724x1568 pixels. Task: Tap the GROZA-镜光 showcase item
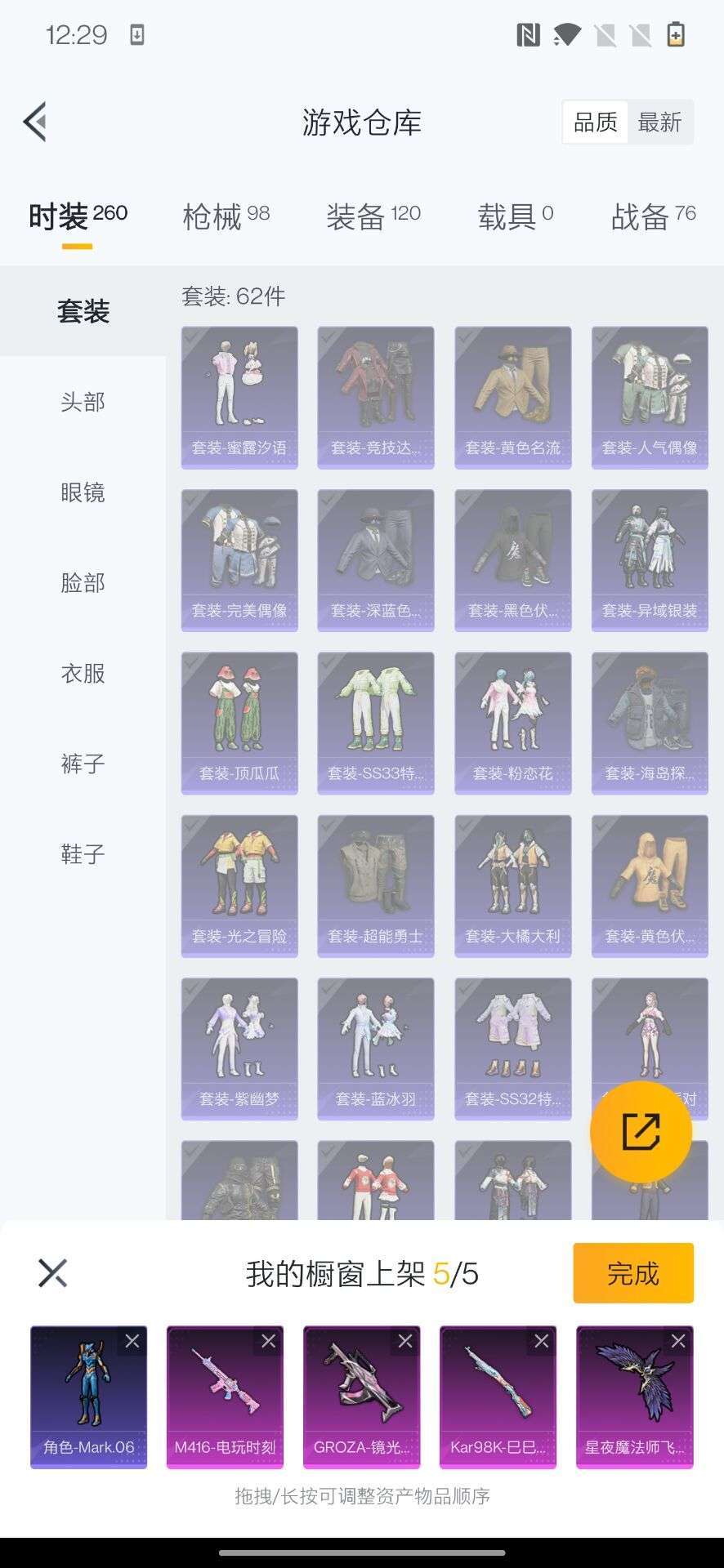(361, 1397)
